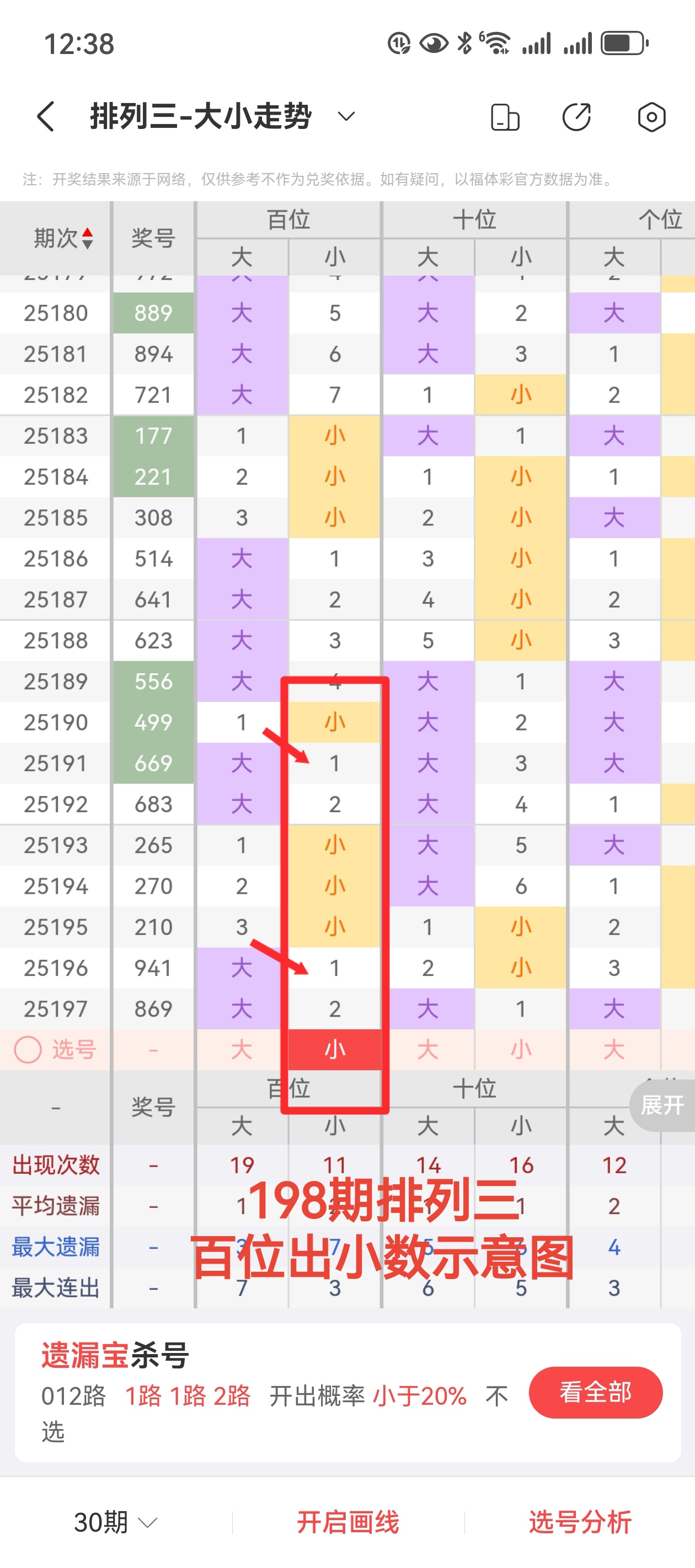Screen dimensions: 695x1568
Task: Tap the 看全部 button in 遗漏宝杀号
Action: [x=595, y=1397]
